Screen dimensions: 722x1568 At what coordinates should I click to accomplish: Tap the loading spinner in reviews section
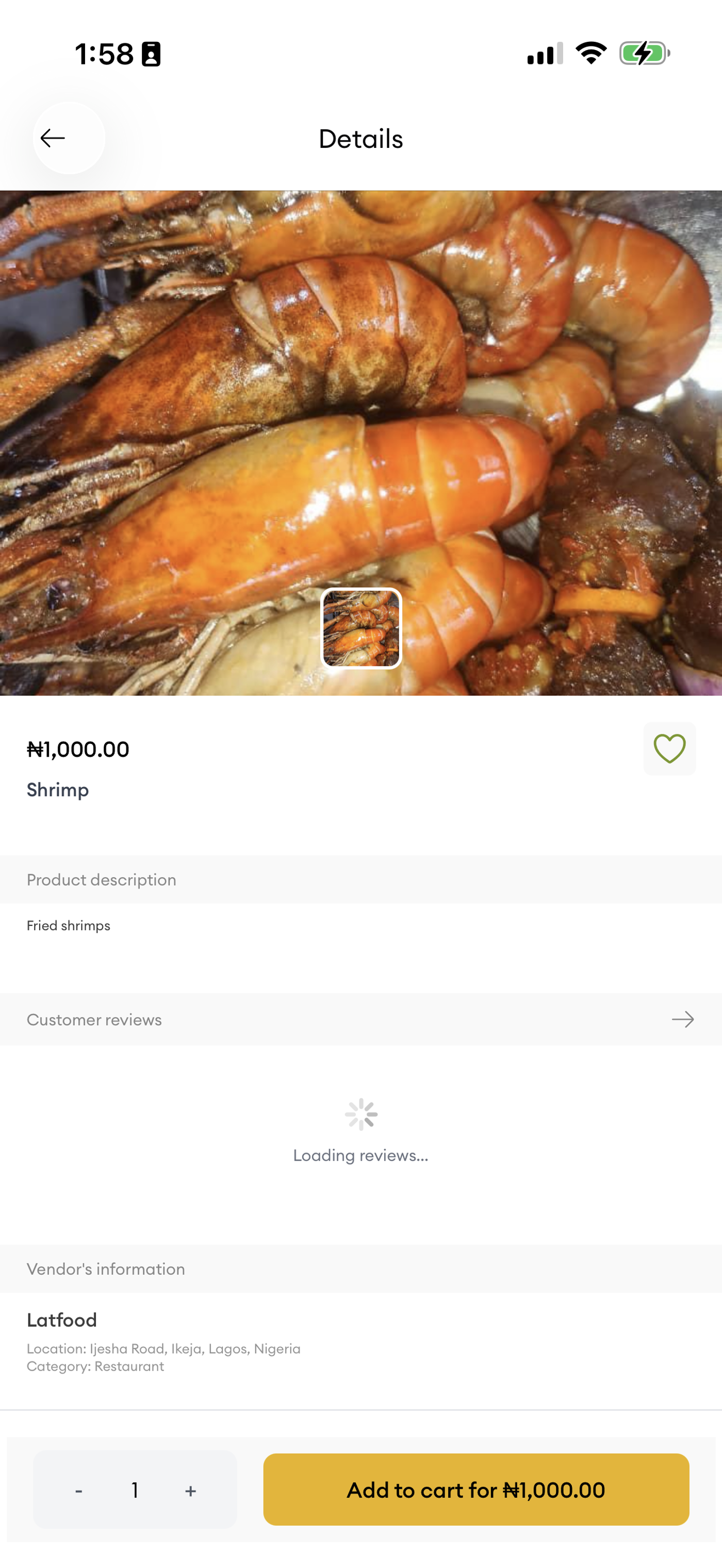click(360, 1116)
